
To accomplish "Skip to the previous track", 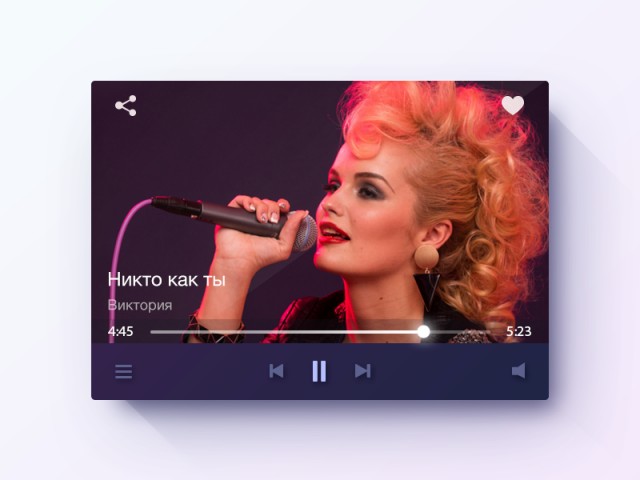I will [276, 371].
